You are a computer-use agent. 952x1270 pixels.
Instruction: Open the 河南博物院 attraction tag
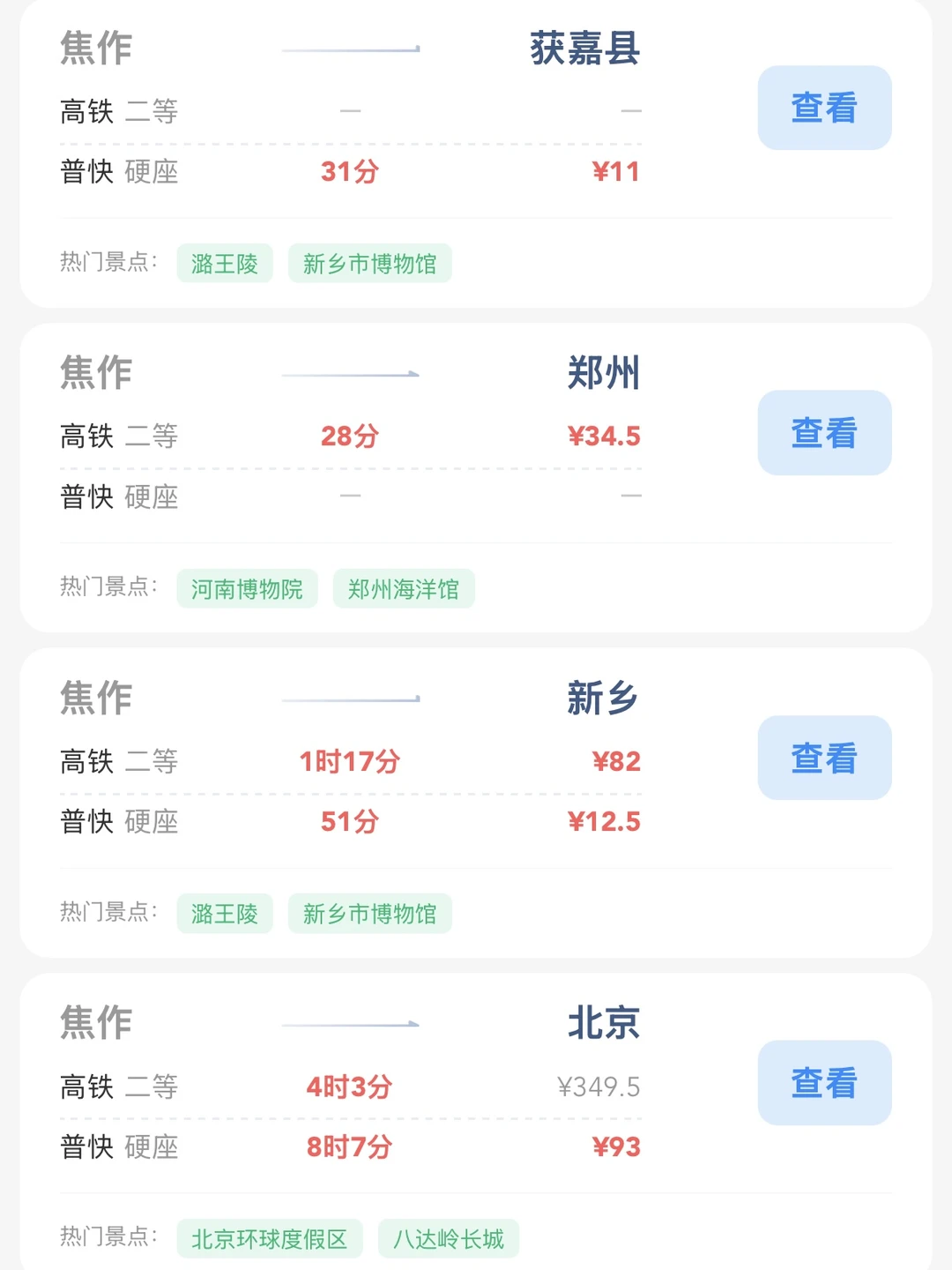[247, 589]
